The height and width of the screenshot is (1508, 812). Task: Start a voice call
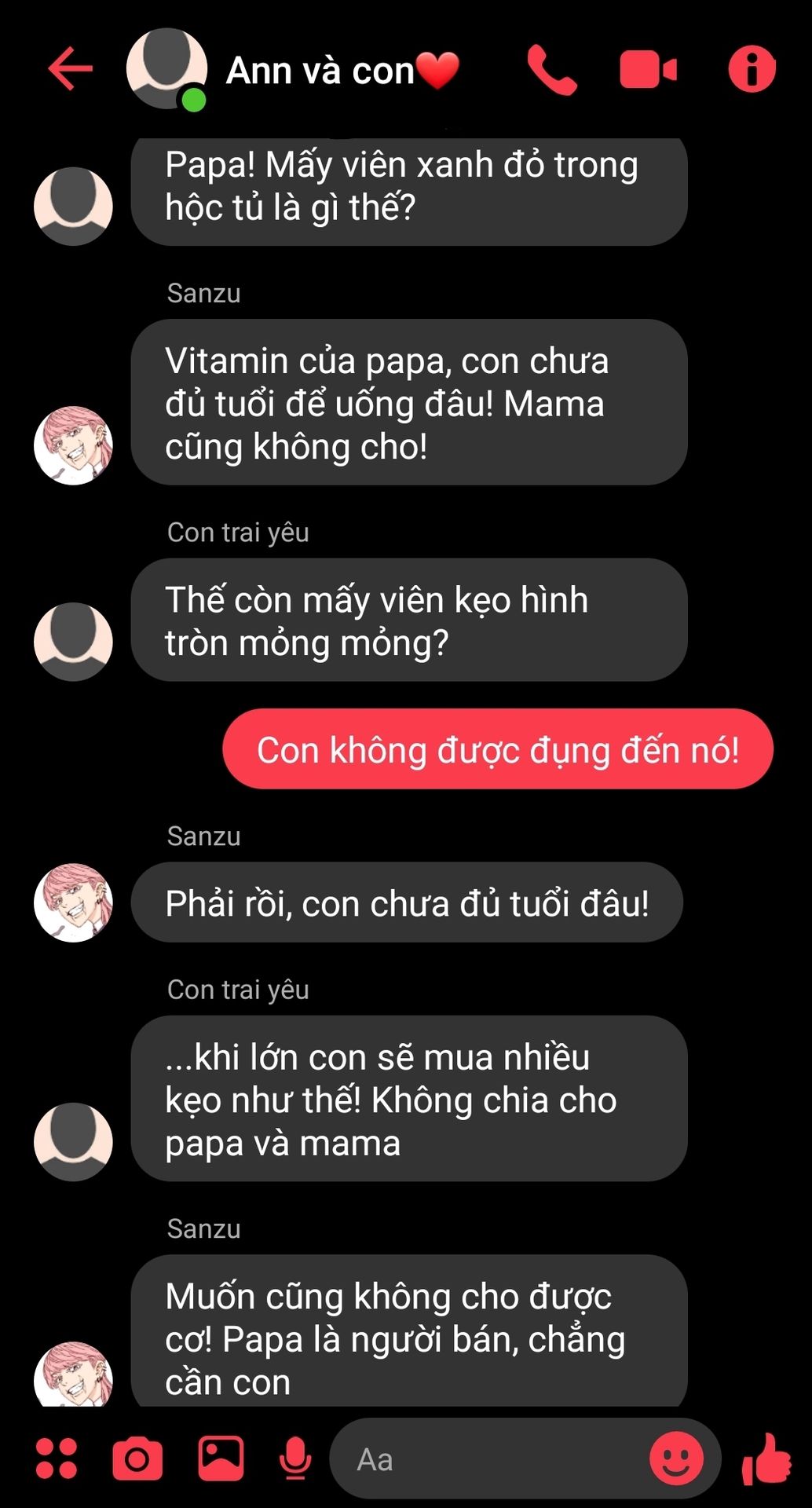click(551, 70)
